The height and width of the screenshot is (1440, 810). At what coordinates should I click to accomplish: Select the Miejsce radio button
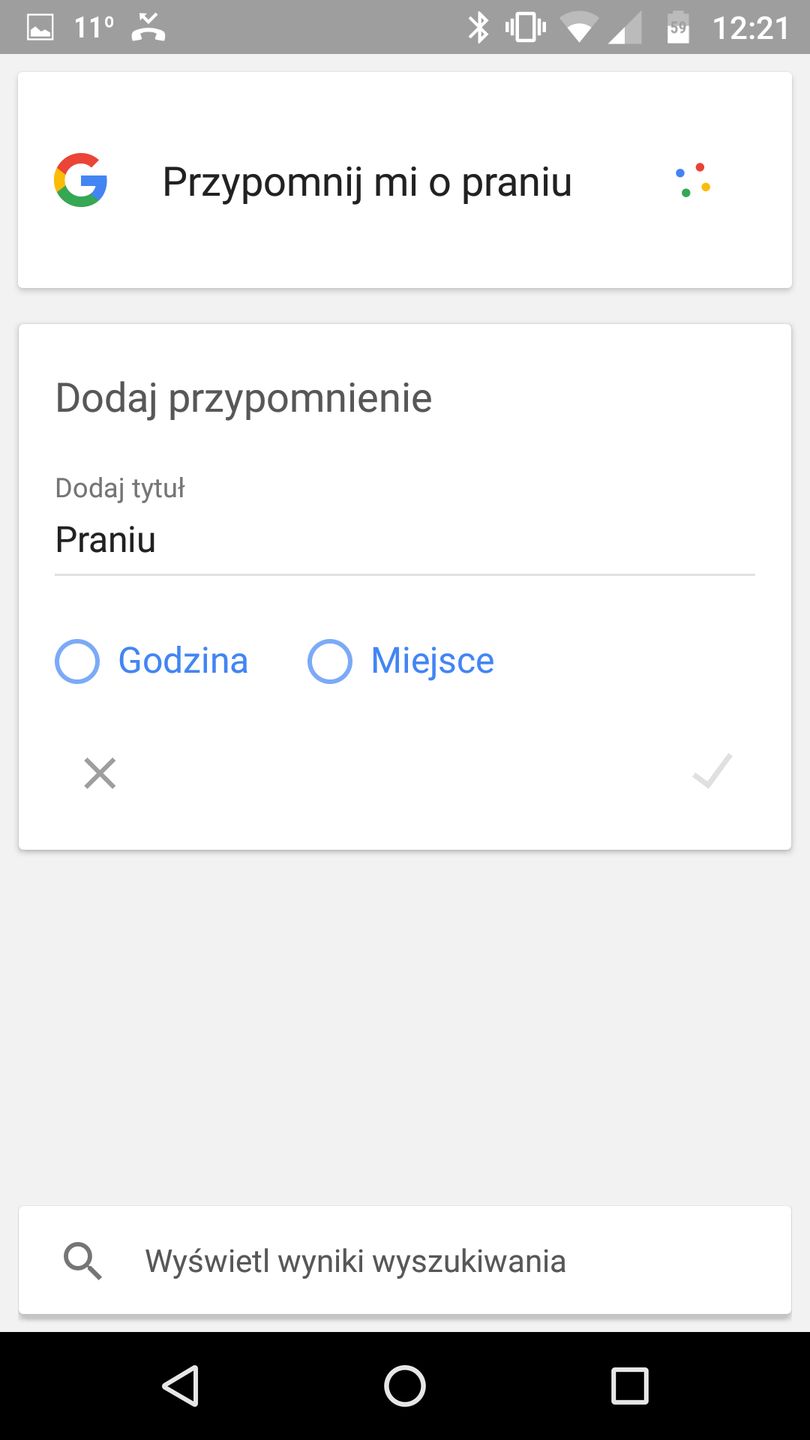pos(330,661)
